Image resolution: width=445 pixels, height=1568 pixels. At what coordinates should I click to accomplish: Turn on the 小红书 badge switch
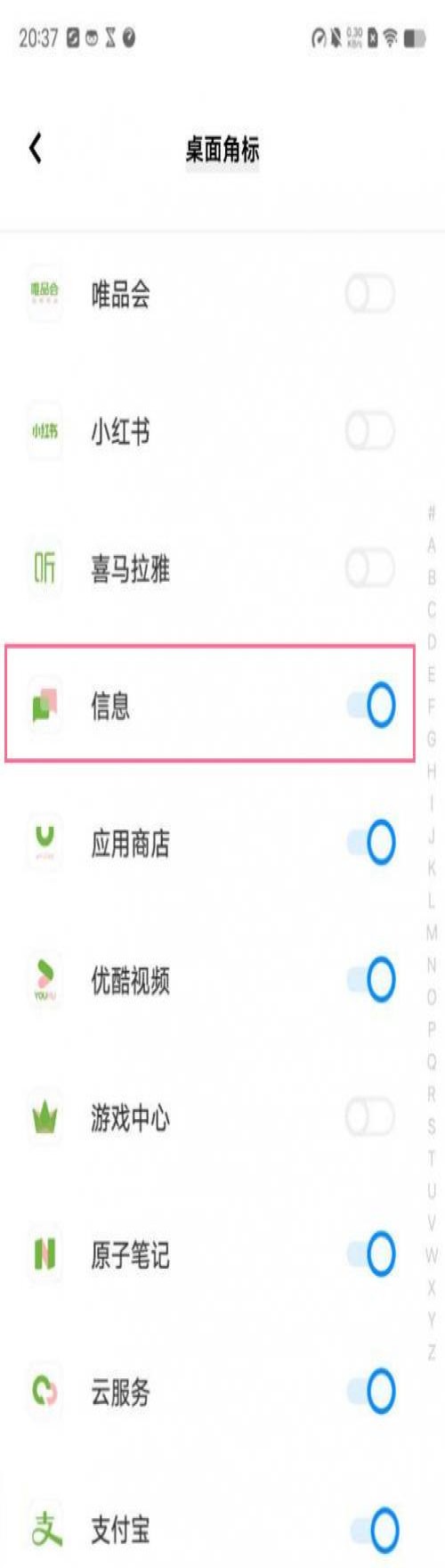point(370,431)
